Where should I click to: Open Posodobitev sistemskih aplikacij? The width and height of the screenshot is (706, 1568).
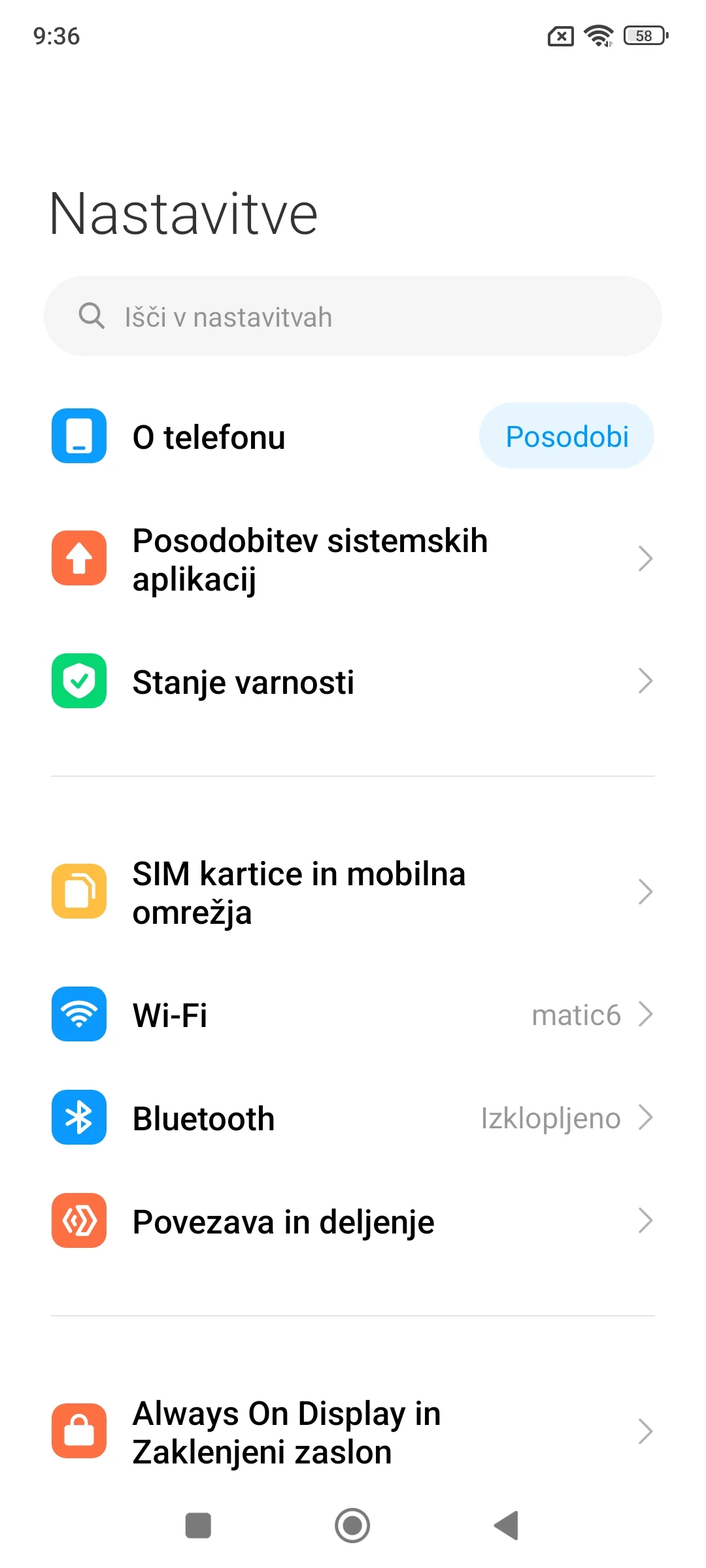(353, 559)
